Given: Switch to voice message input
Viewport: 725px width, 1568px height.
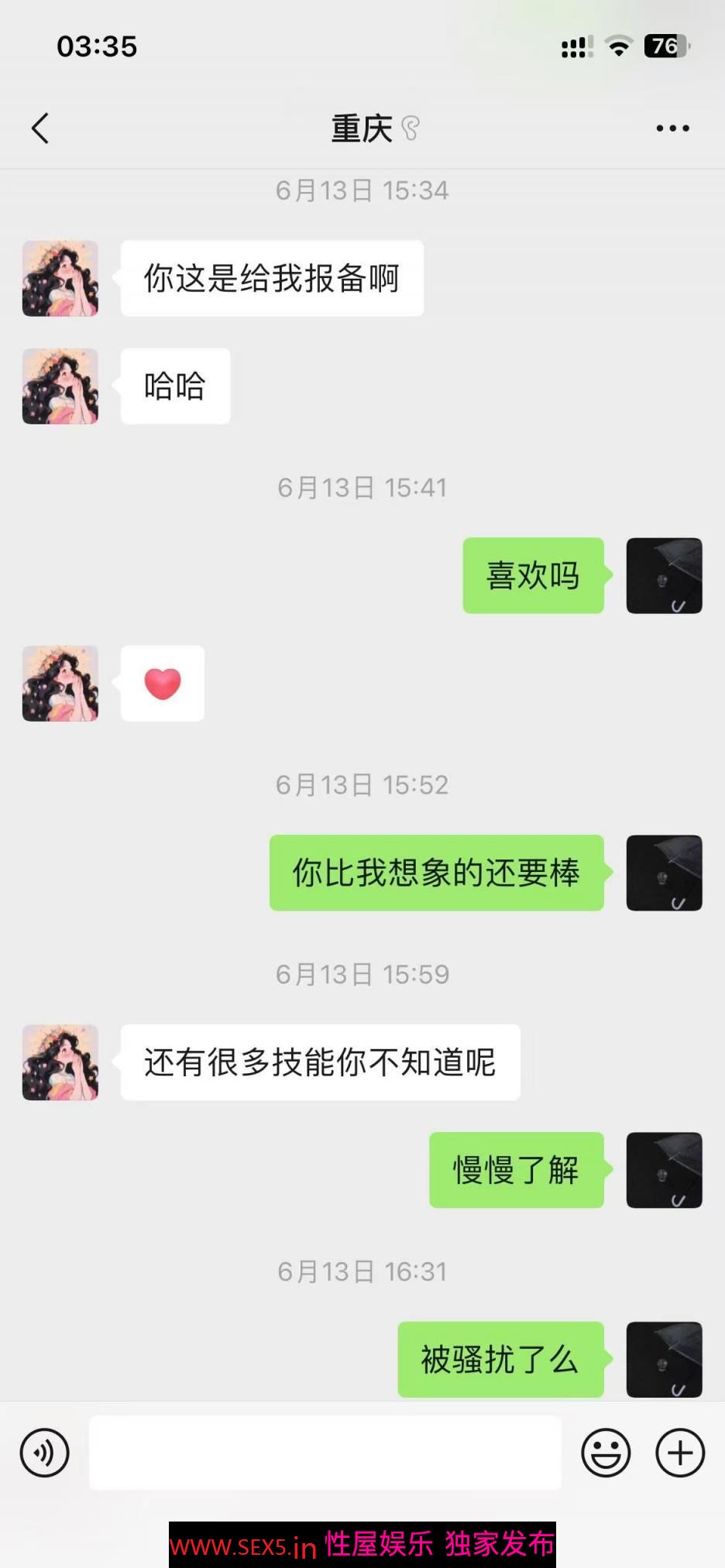Looking at the screenshot, I should (x=45, y=1453).
